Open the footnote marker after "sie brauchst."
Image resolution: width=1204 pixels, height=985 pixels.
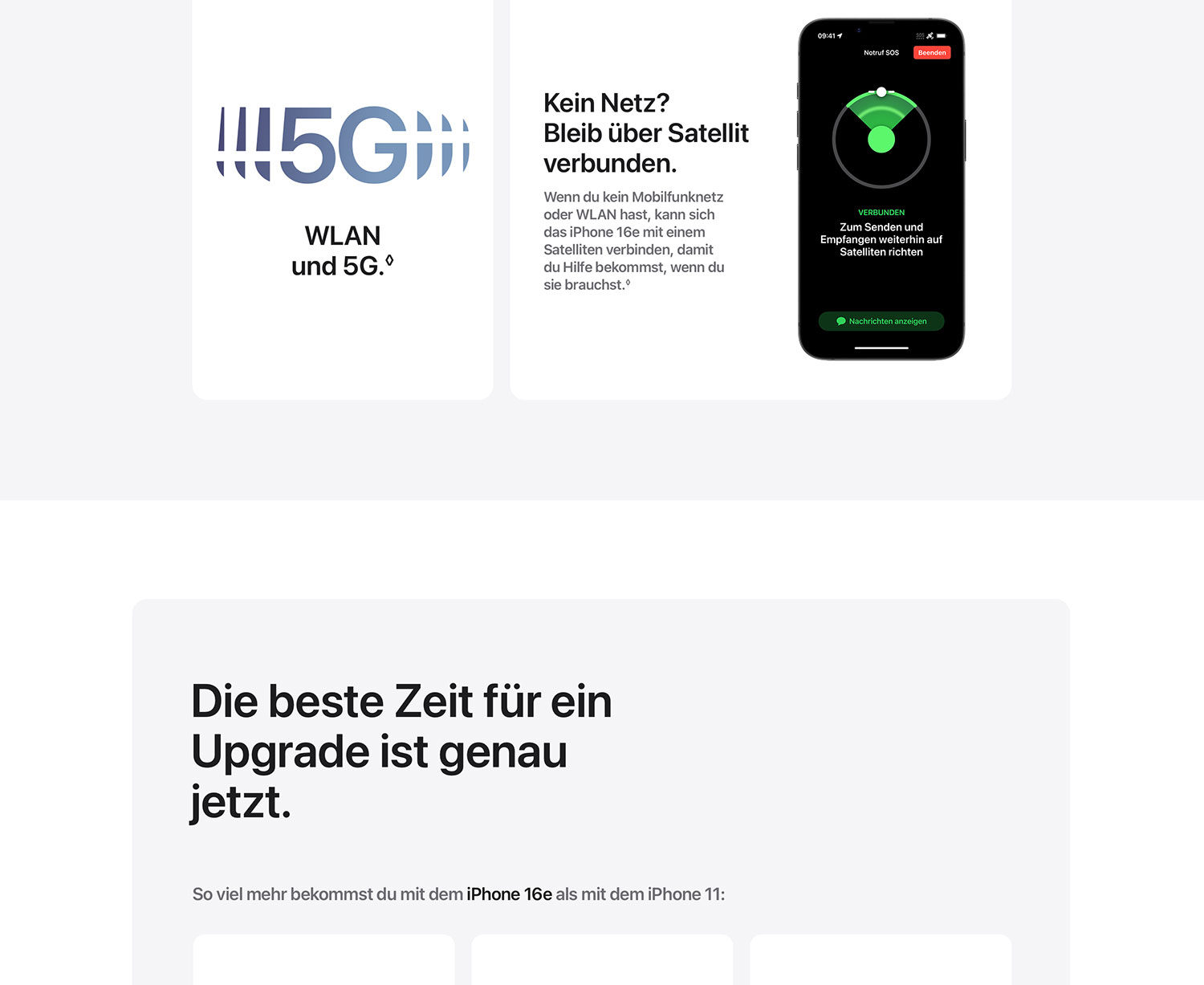click(x=628, y=282)
